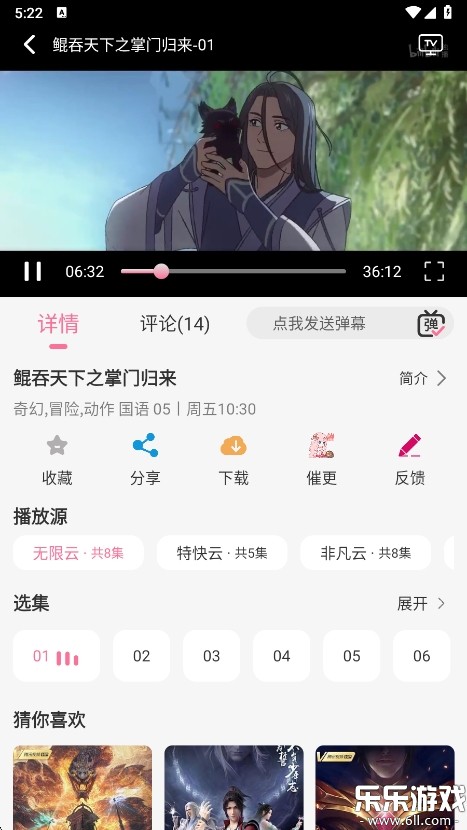467x830 pixels.
Task: Go back using the top-left arrow
Action: tap(30, 45)
